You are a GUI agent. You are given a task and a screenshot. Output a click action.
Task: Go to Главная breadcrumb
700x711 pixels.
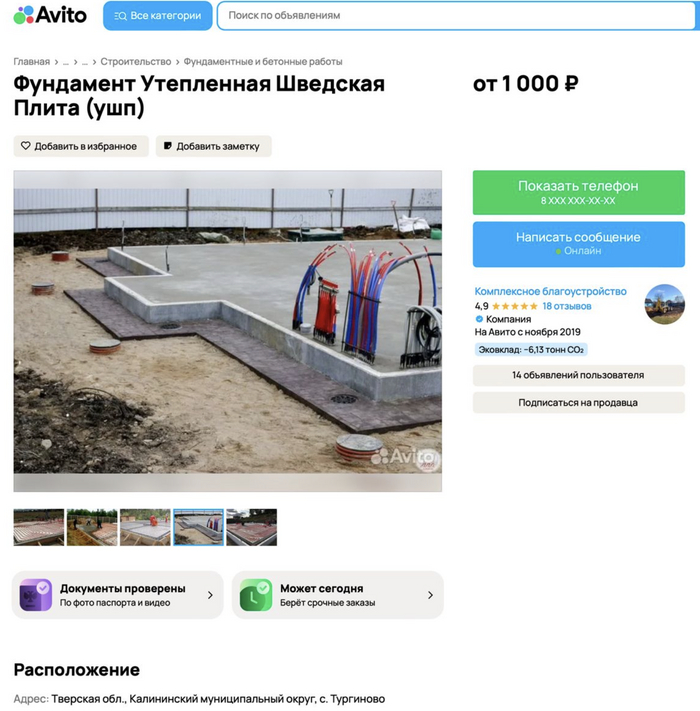31,62
